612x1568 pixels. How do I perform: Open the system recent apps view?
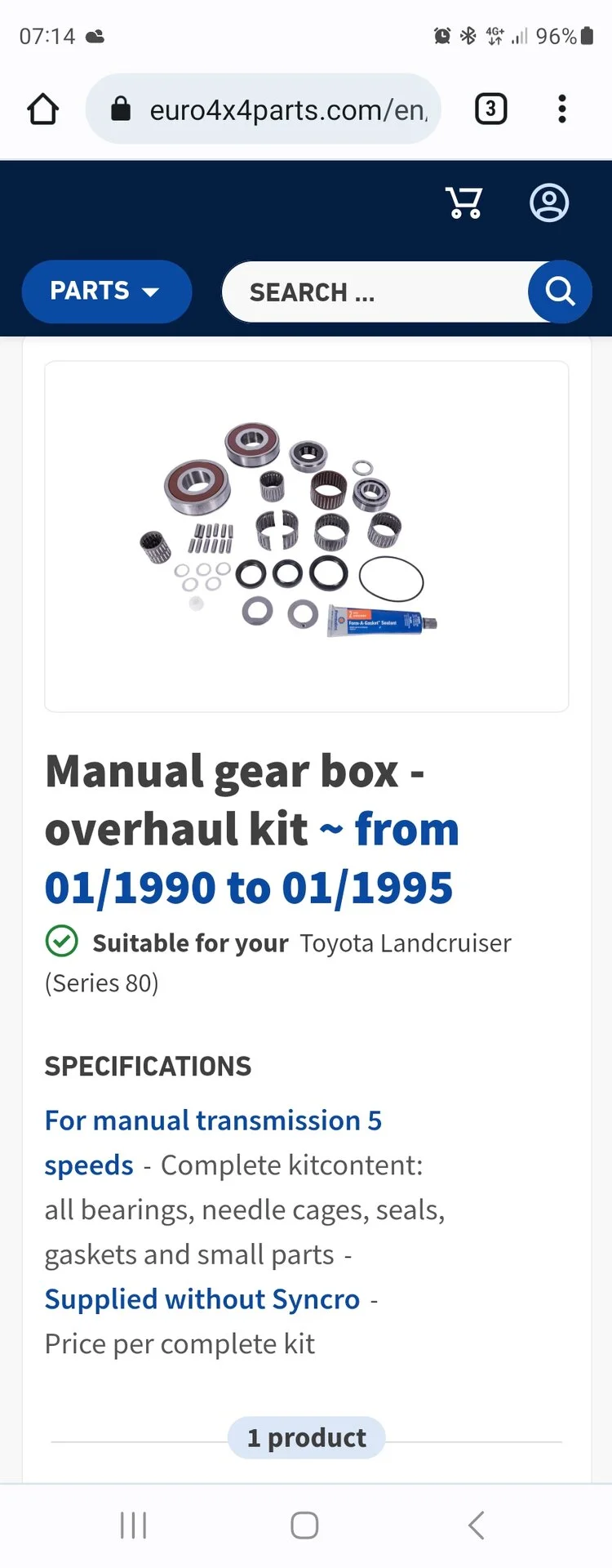click(x=133, y=1525)
